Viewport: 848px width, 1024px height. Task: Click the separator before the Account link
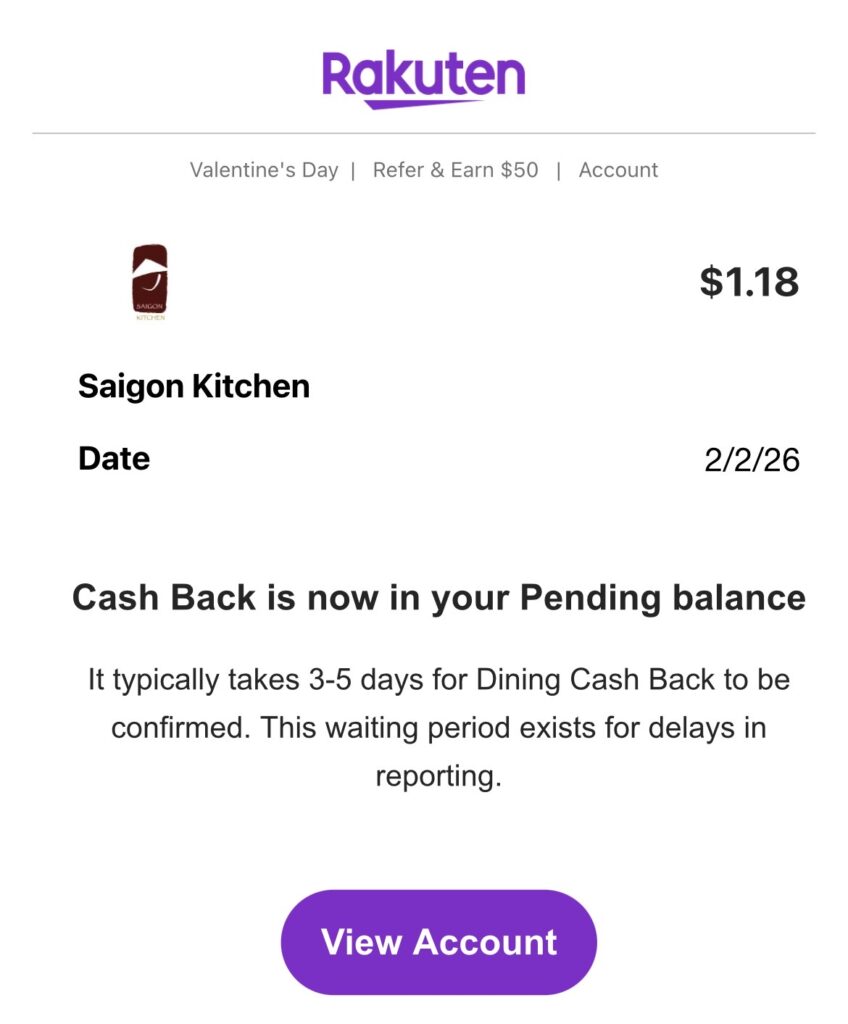pos(560,170)
